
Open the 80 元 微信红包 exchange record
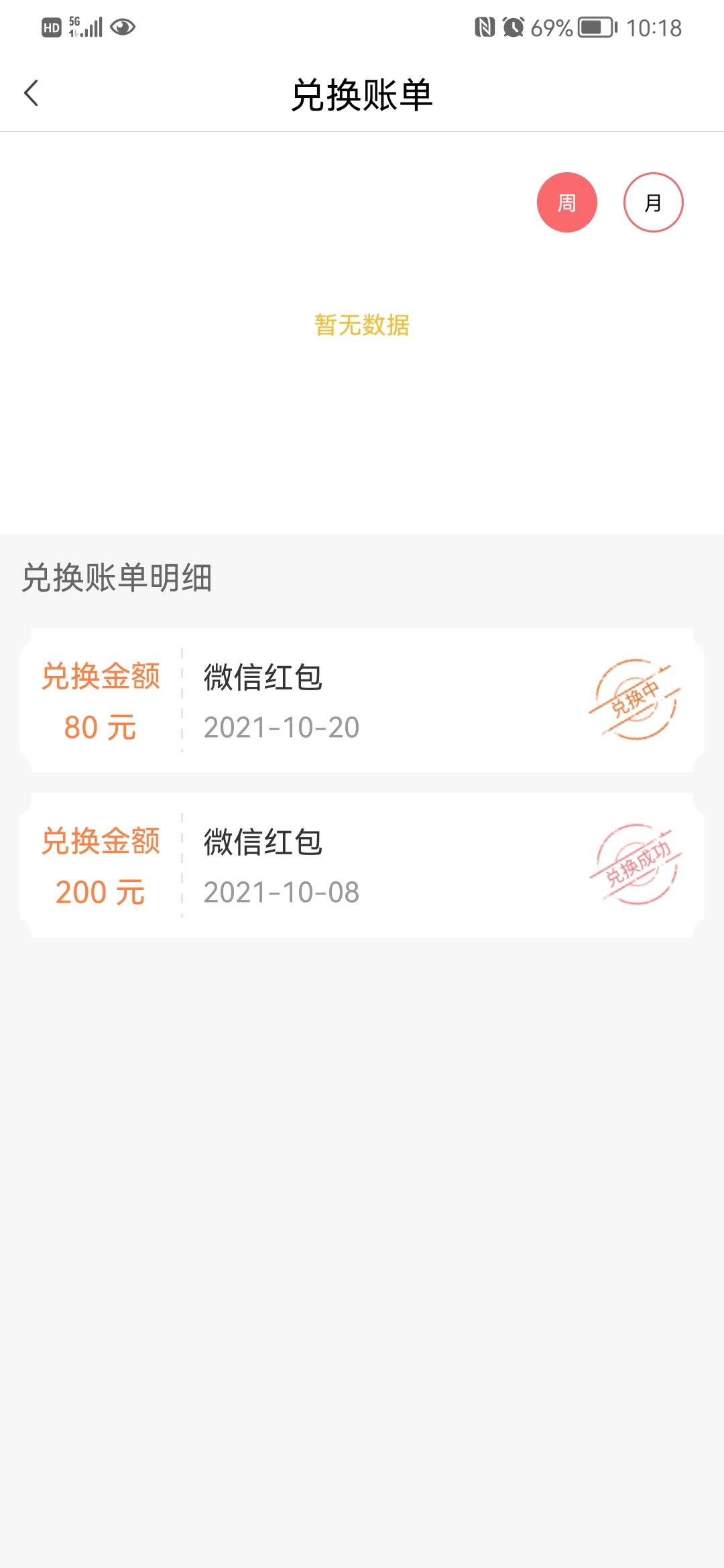[x=362, y=700]
